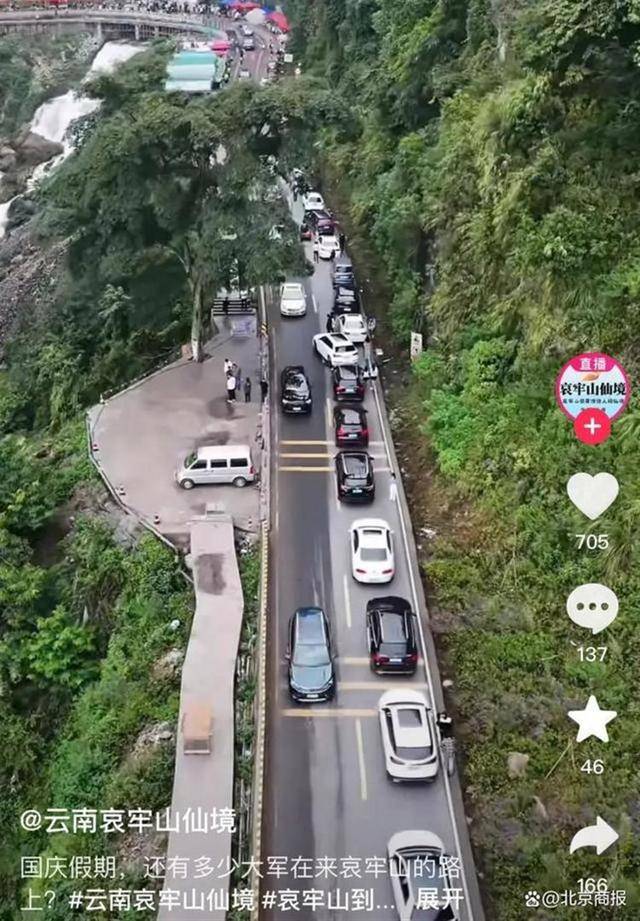The image size is (640, 921).
Task: Like this video with the heart icon
Action: pos(592,495)
